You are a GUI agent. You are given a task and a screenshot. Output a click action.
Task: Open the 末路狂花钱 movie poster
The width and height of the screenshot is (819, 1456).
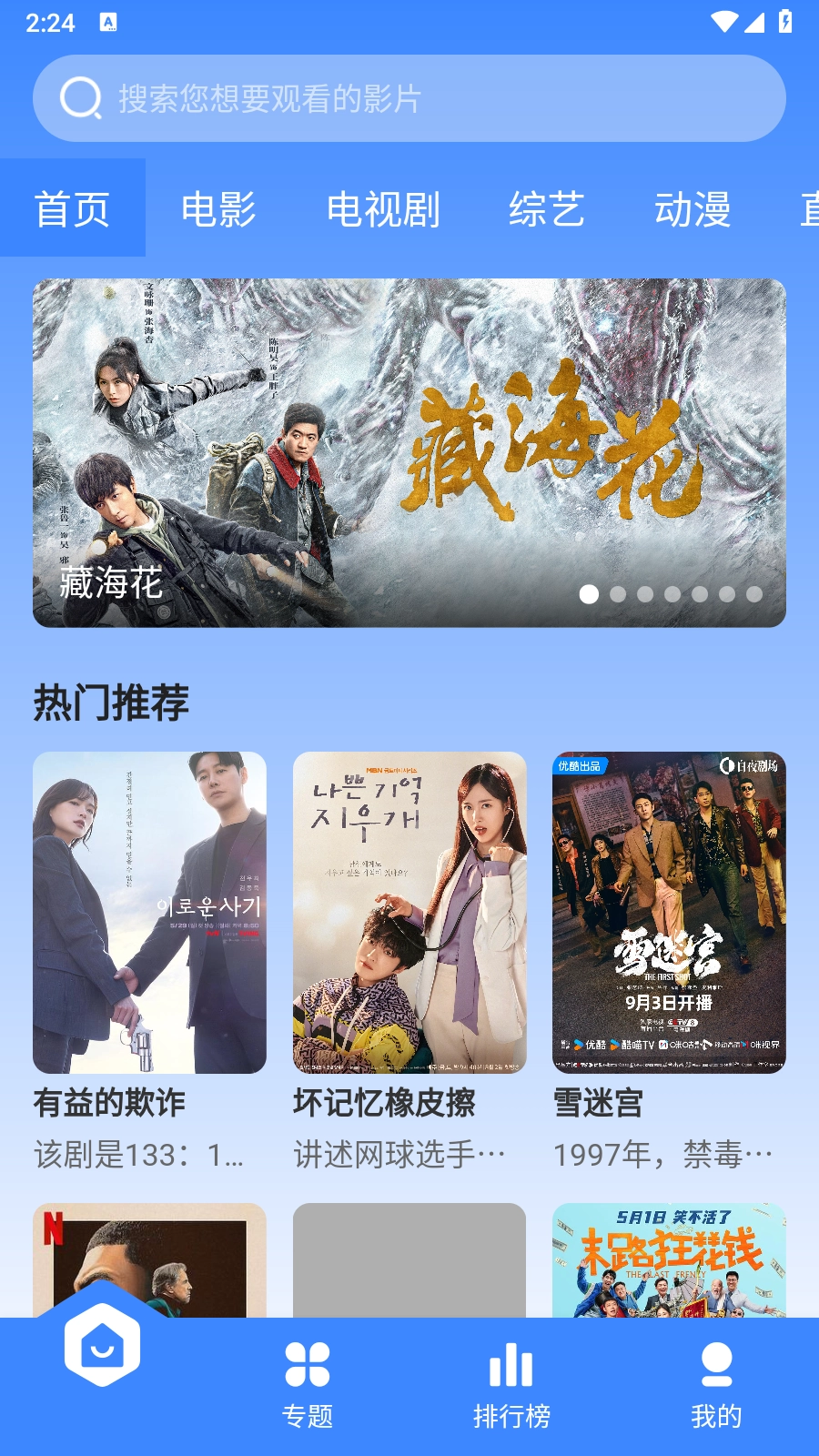click(669, 1260)
